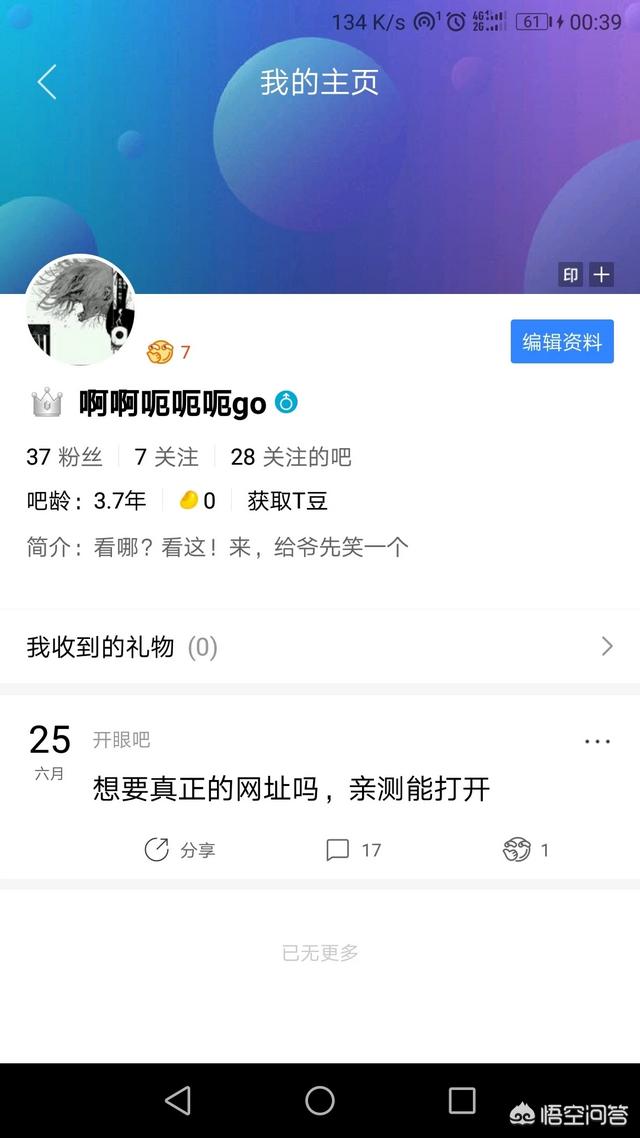
Task: Open the recent apps square button
Action: 462,1101
